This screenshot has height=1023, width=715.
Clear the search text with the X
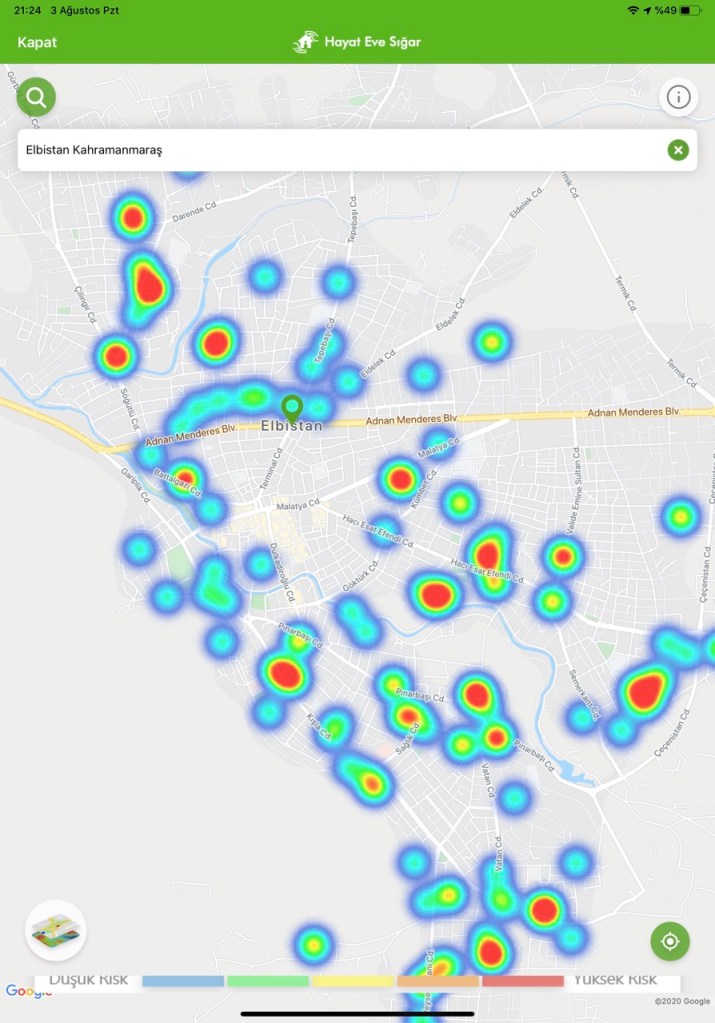[678, 150]
